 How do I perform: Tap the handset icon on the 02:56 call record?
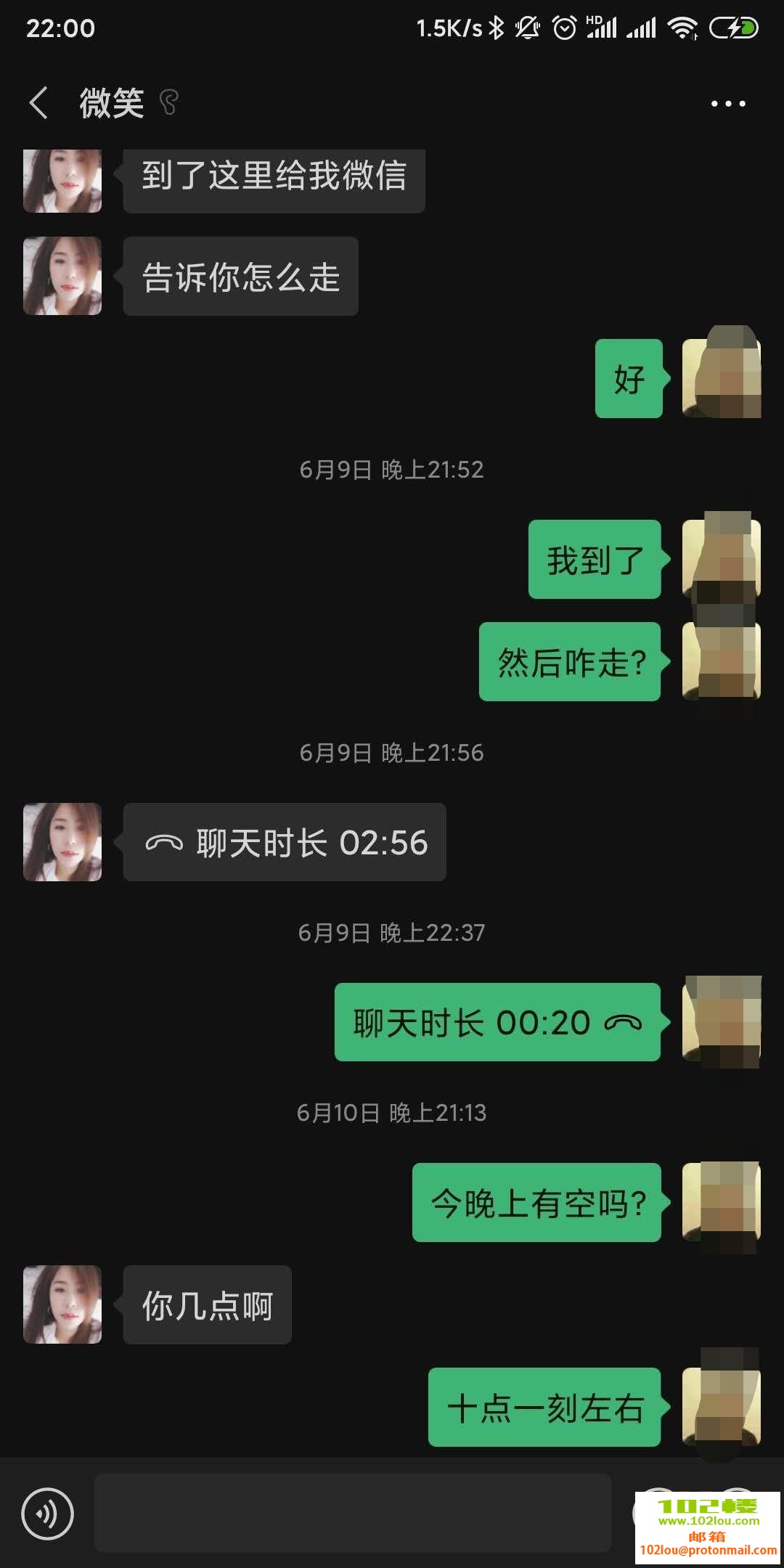166,843
